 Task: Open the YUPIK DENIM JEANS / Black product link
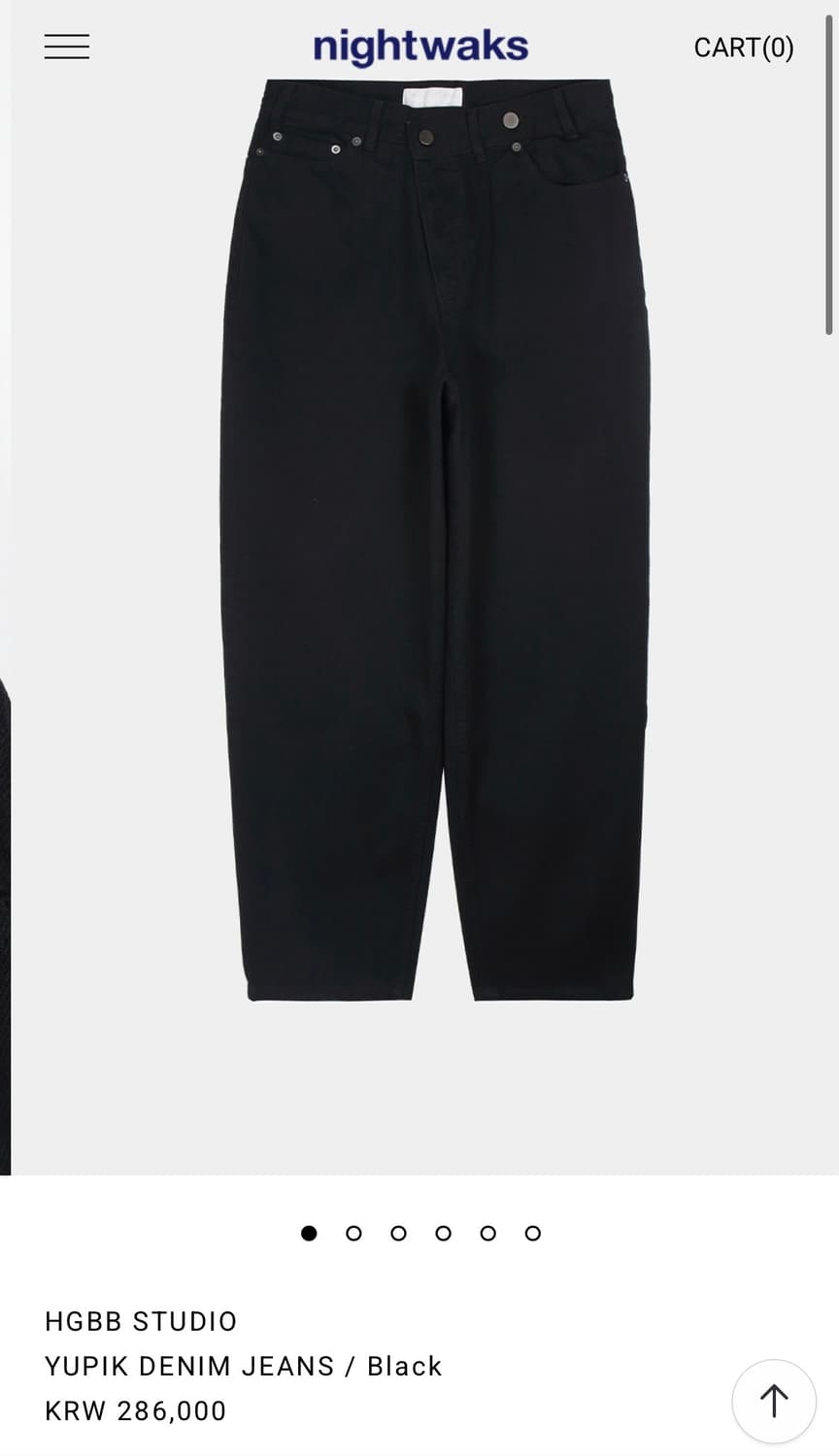coord(242,1366)
